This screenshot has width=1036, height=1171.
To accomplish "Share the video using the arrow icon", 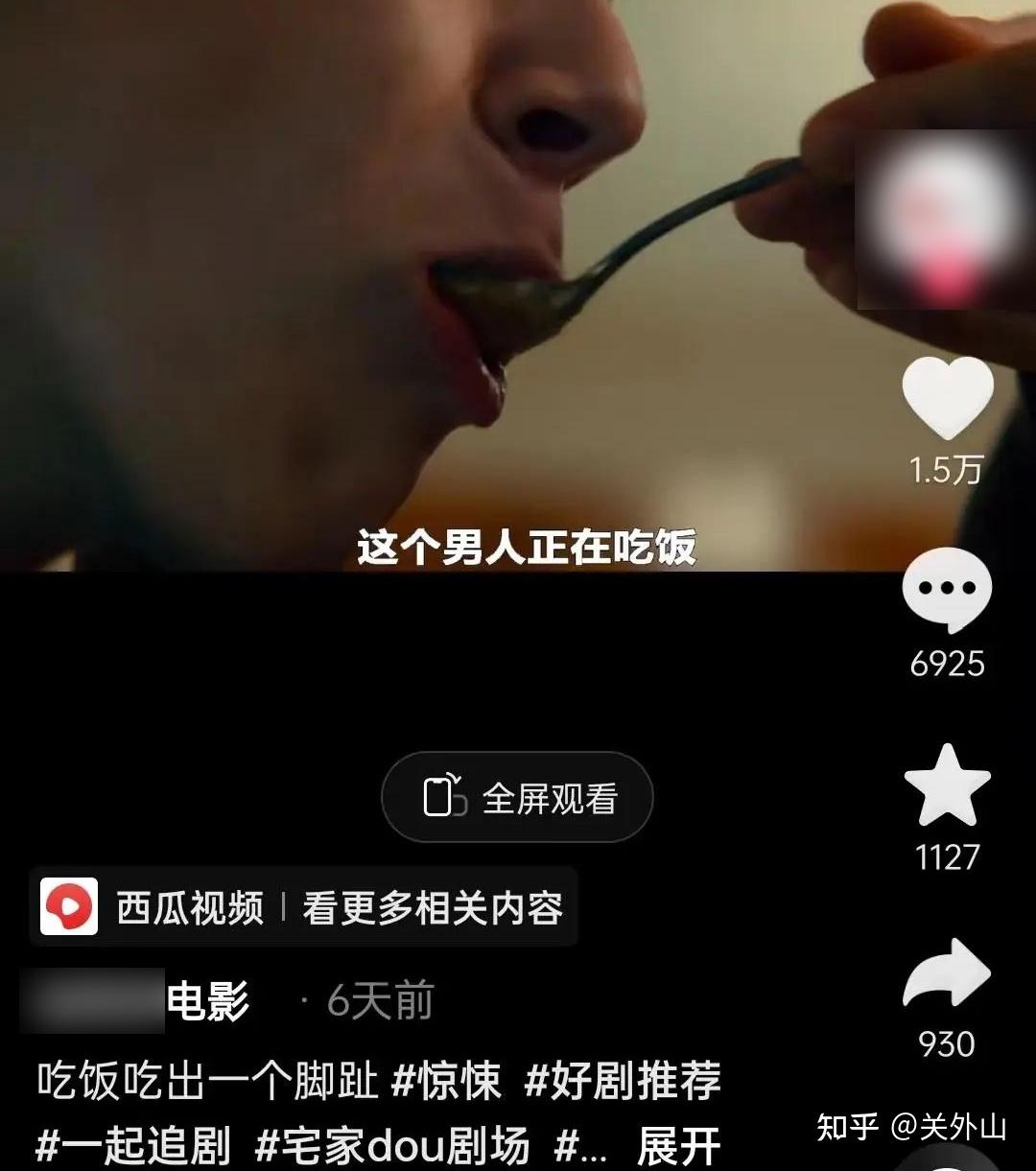I will [x=947, y=974].
